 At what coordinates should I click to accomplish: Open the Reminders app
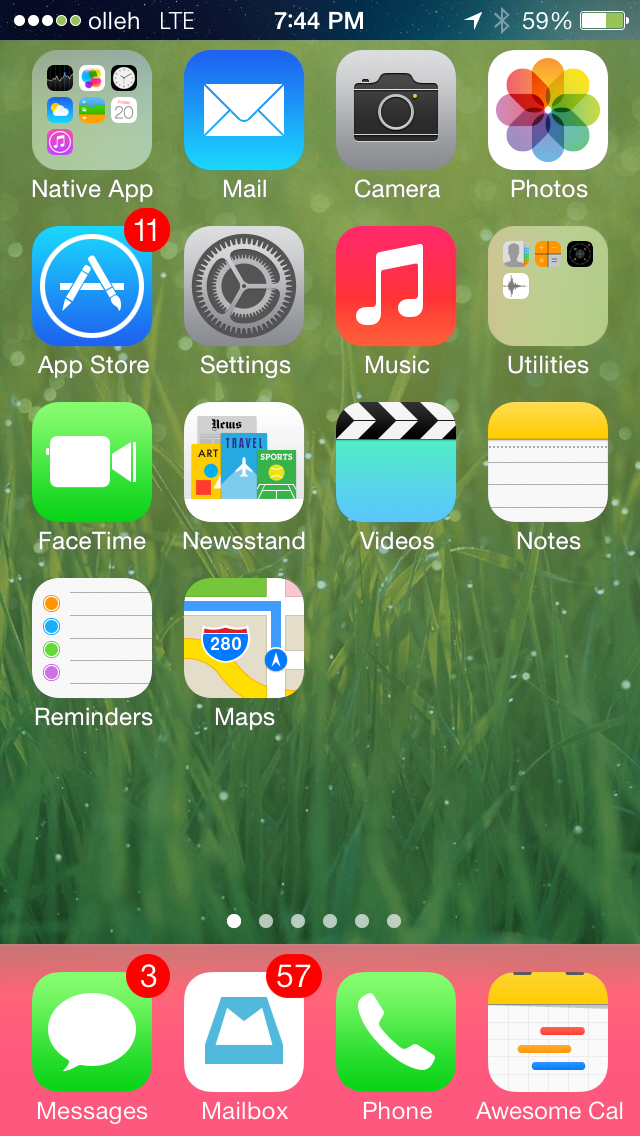pos(92,638)
